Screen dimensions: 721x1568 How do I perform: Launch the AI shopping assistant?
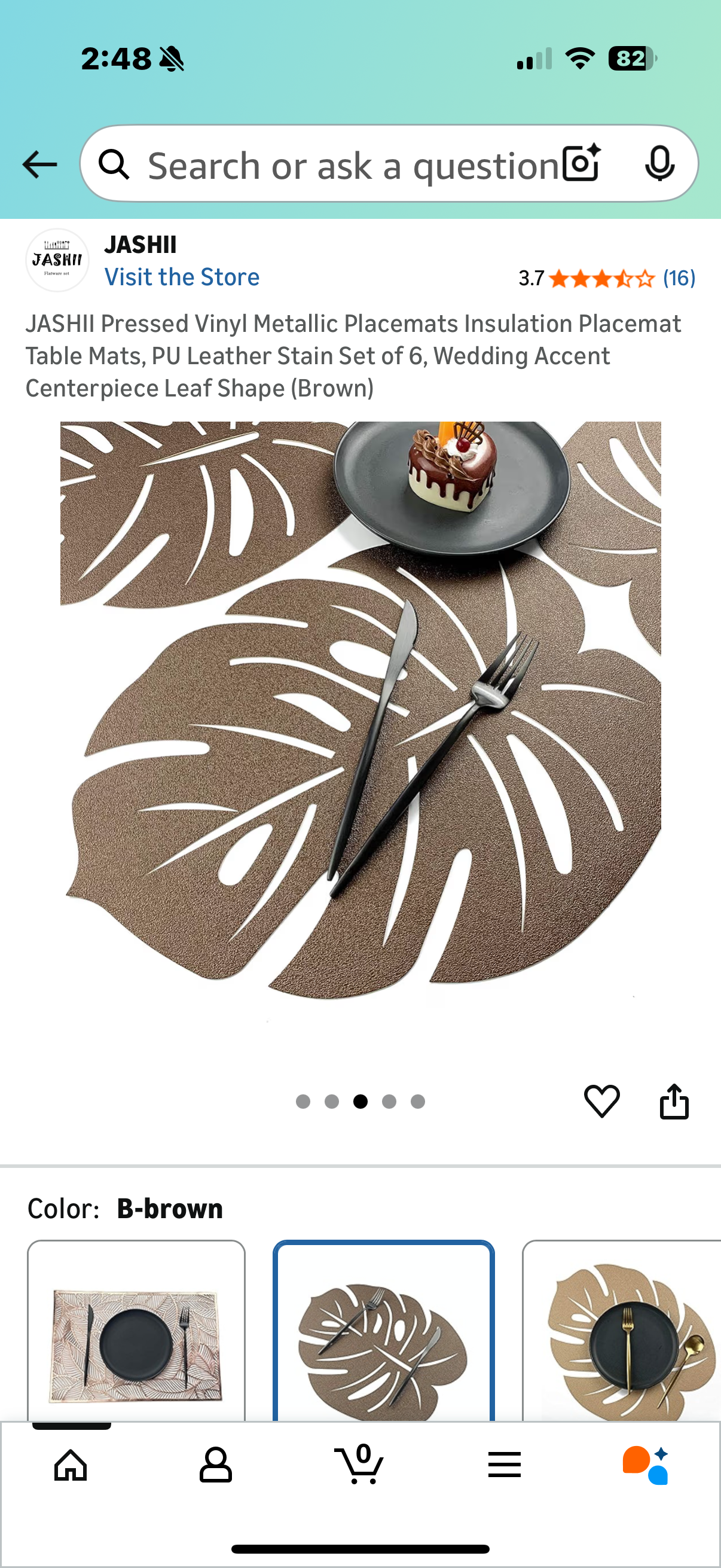click(646, 1465)
